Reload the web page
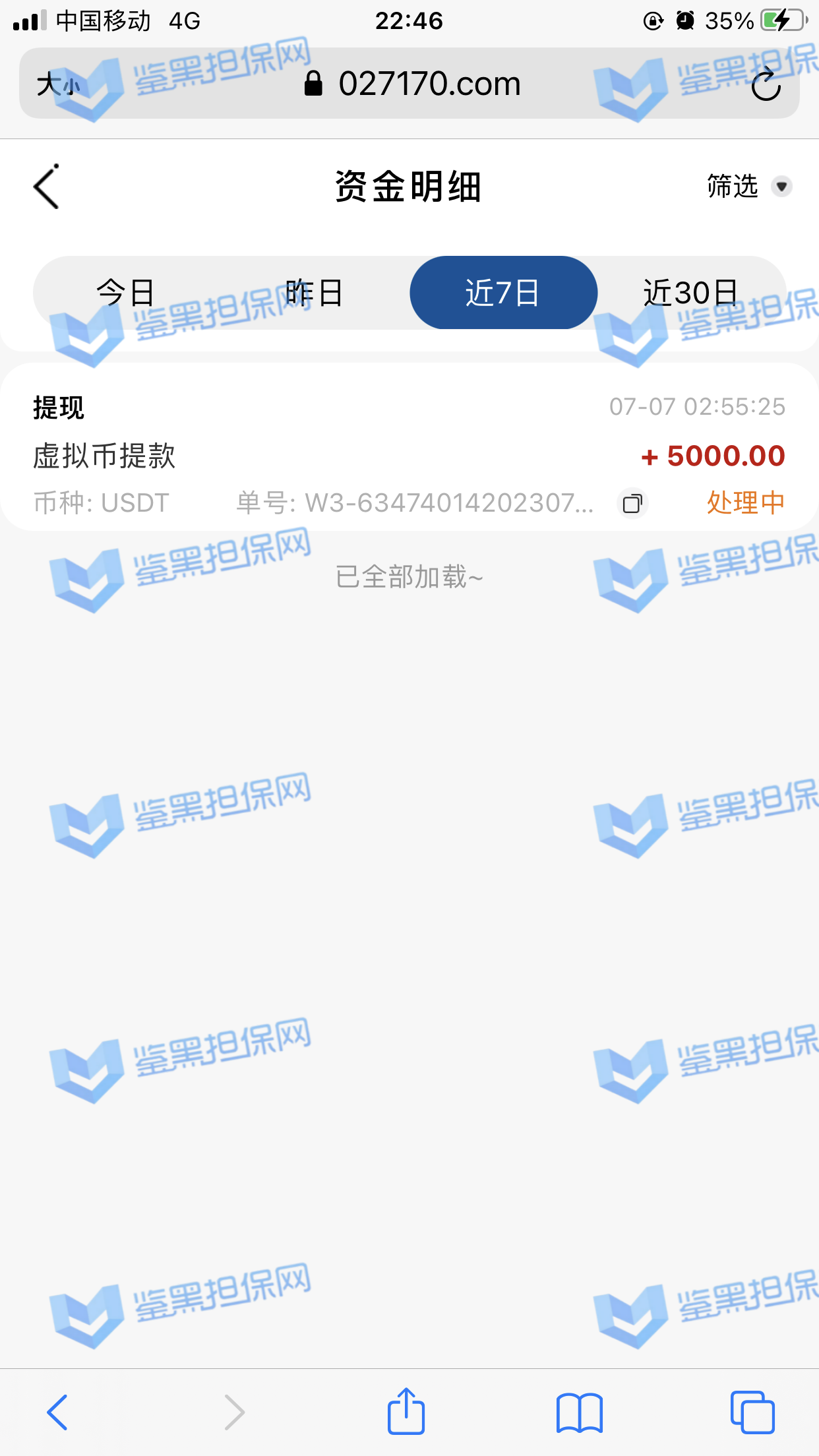The image size is (819, 1456). pyautogui.click(x=766, y=84)
